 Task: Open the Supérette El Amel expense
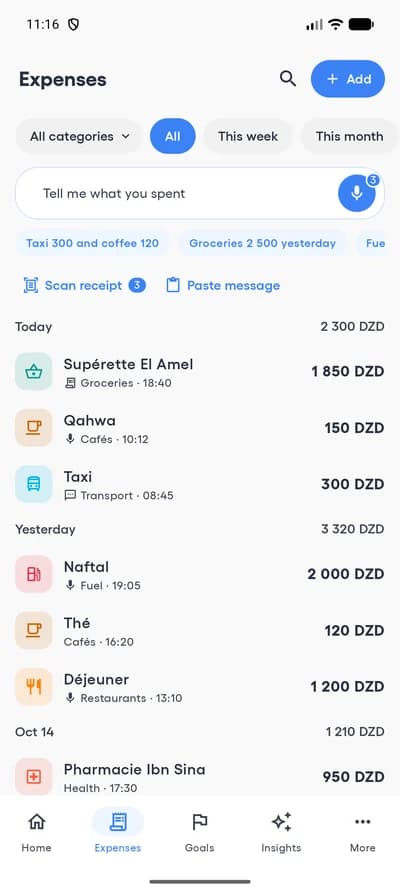coord(200,372)
